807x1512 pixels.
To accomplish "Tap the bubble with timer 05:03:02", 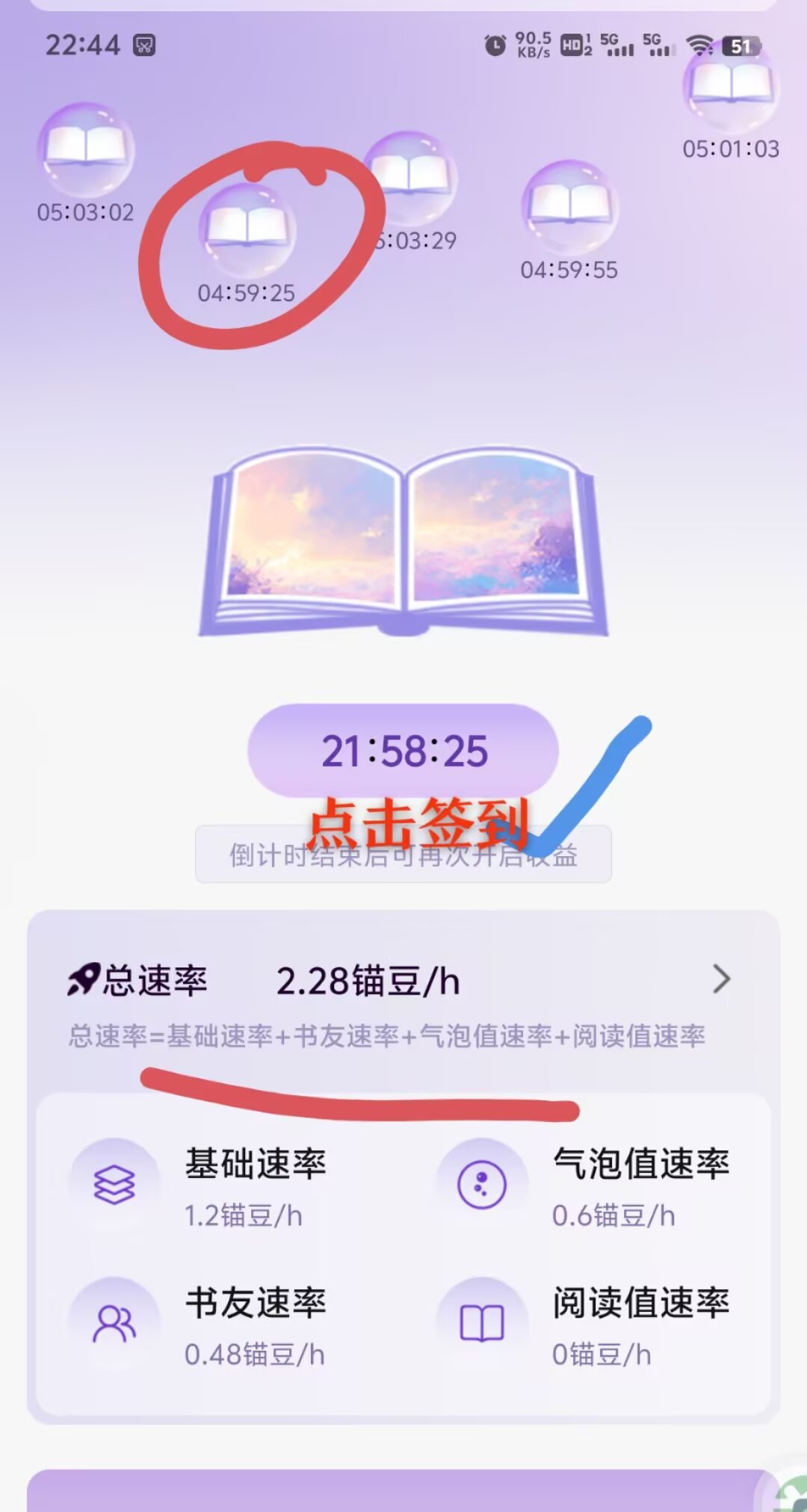I will pos(86,149).
